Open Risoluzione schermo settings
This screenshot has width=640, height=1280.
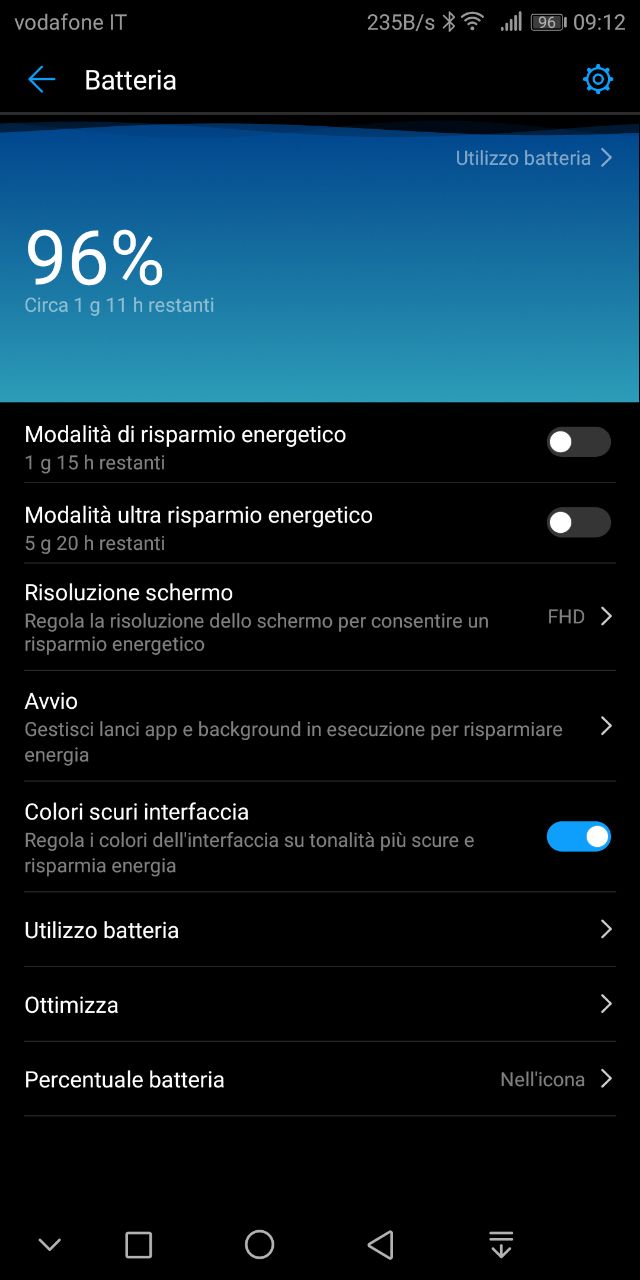click(320, 617)
